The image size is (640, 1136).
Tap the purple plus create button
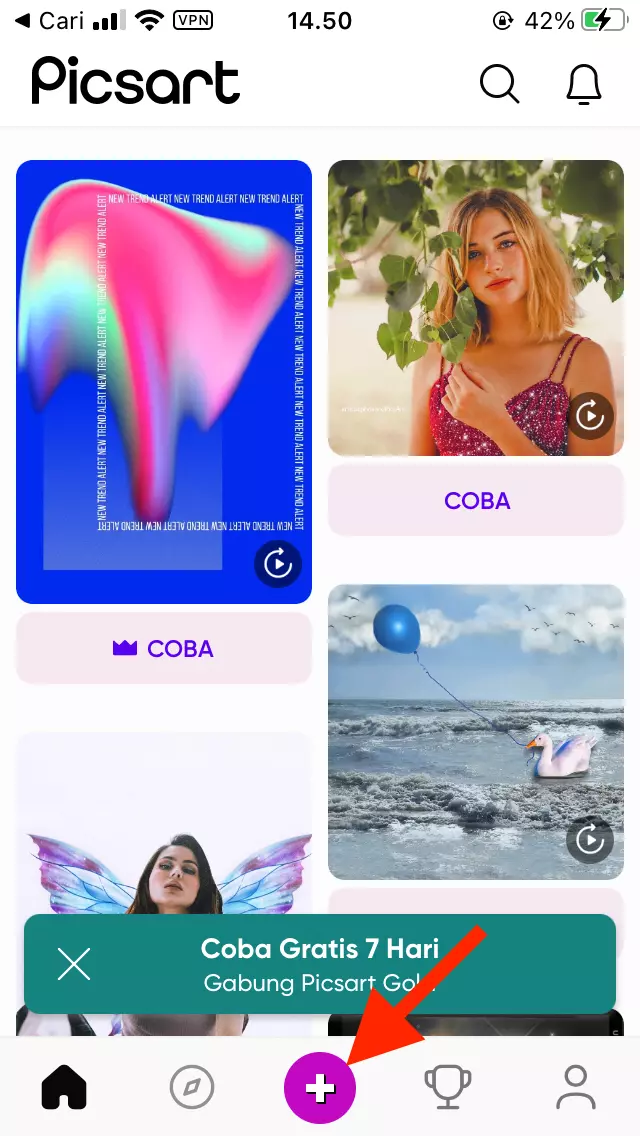[x=320, y=1088]
